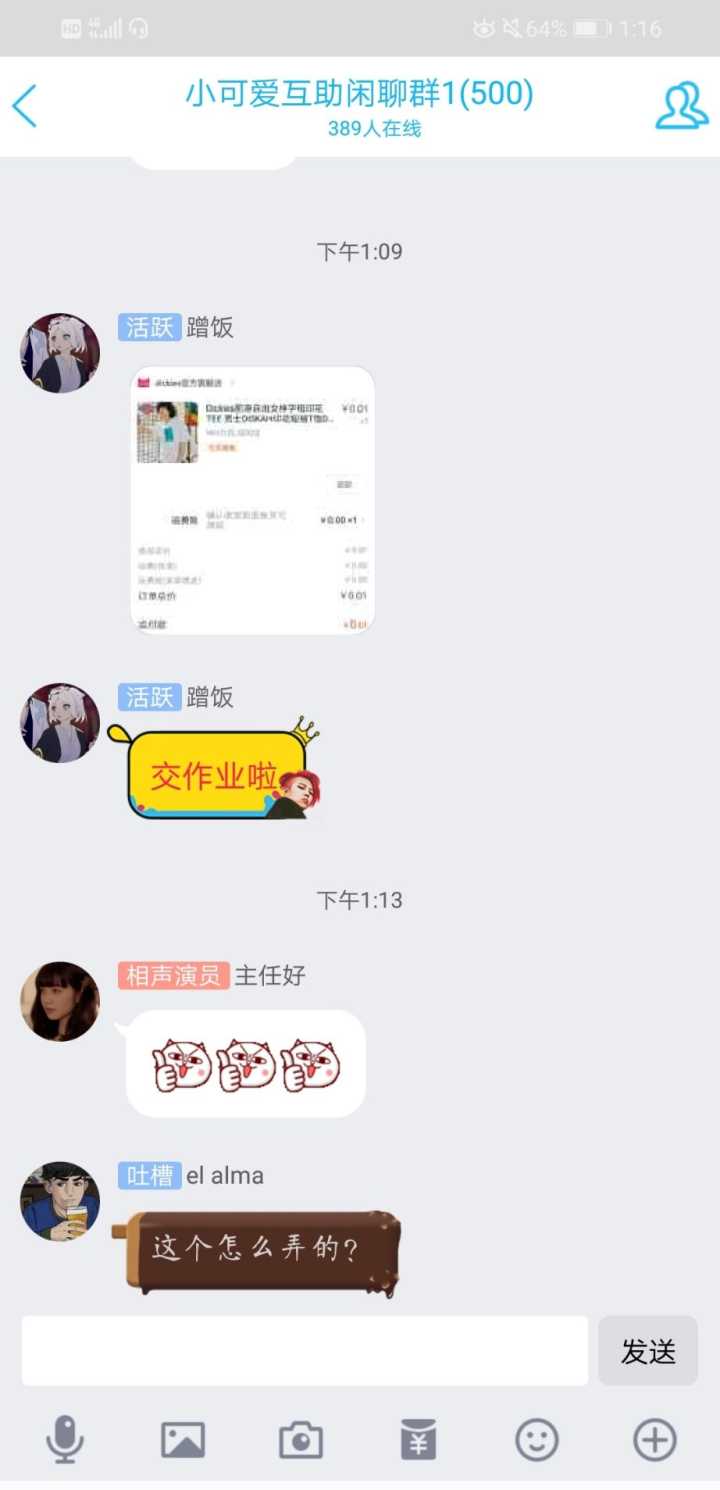Open the group members icon
The width and height of the screenshot is (720, 1490).
[681, 106]
